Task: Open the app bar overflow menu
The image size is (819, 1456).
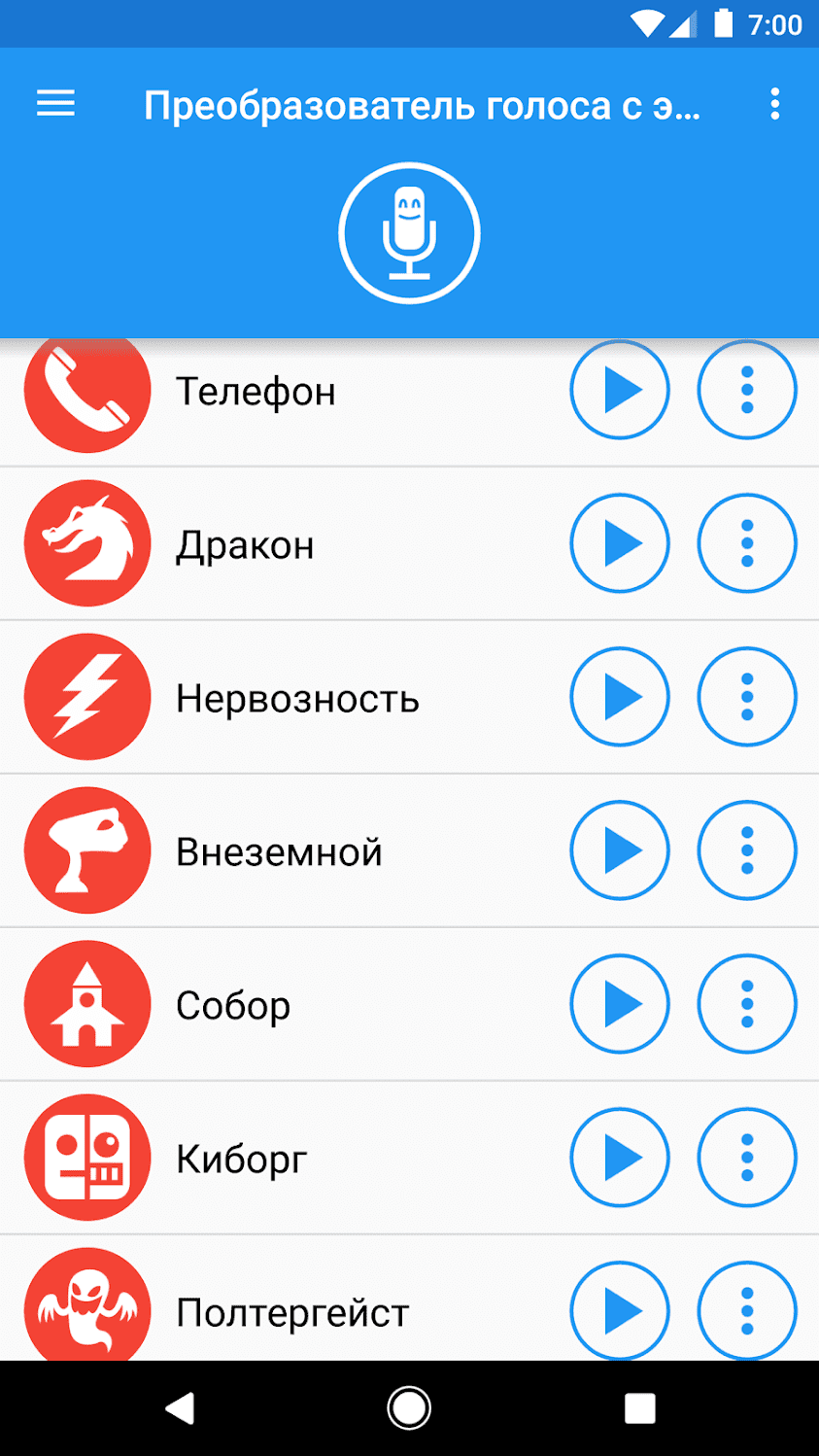Action: [x=774, y=104]
